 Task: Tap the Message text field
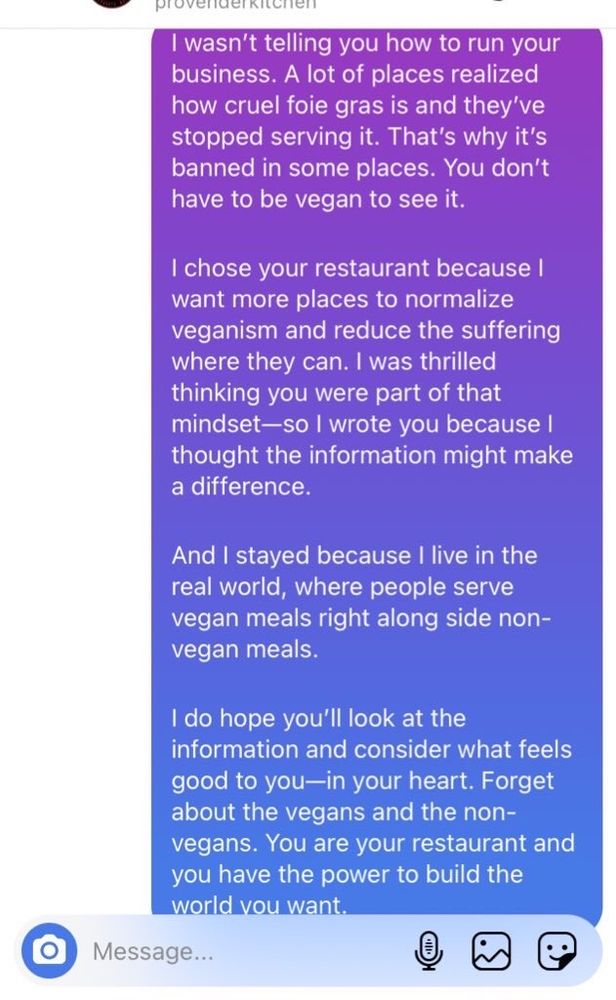[240, 952]
